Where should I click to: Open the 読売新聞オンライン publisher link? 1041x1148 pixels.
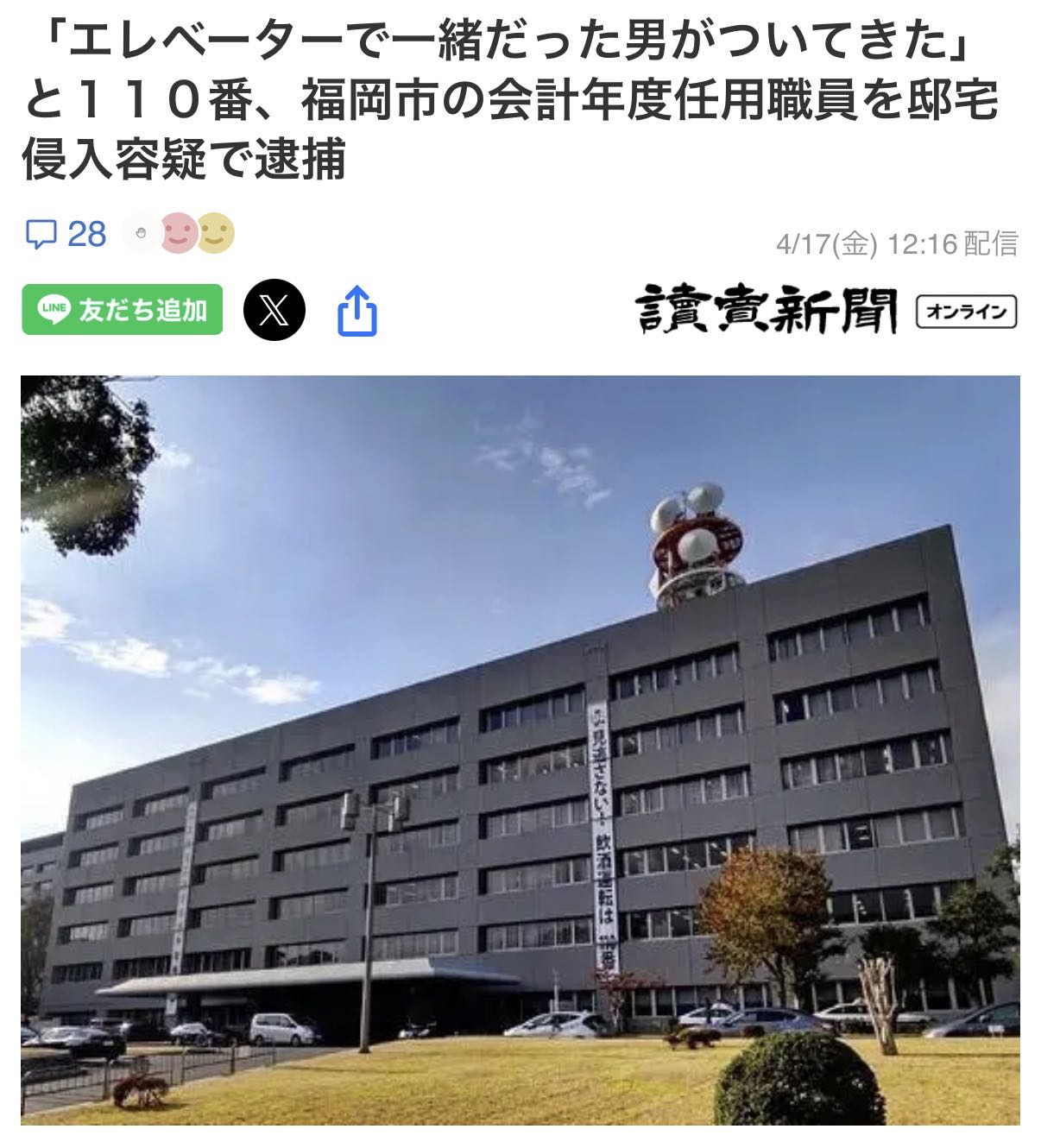826,311
